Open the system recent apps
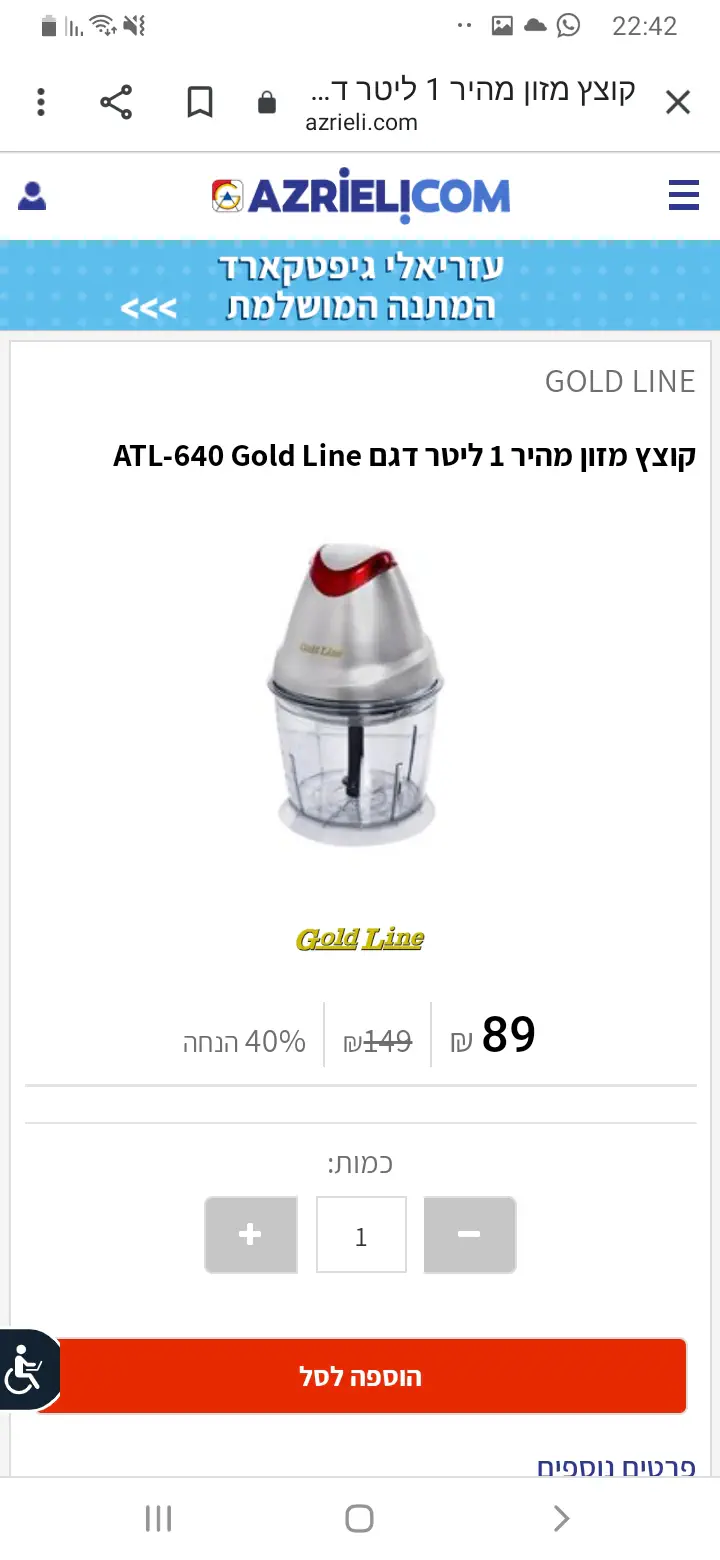 pos(158,1519)
